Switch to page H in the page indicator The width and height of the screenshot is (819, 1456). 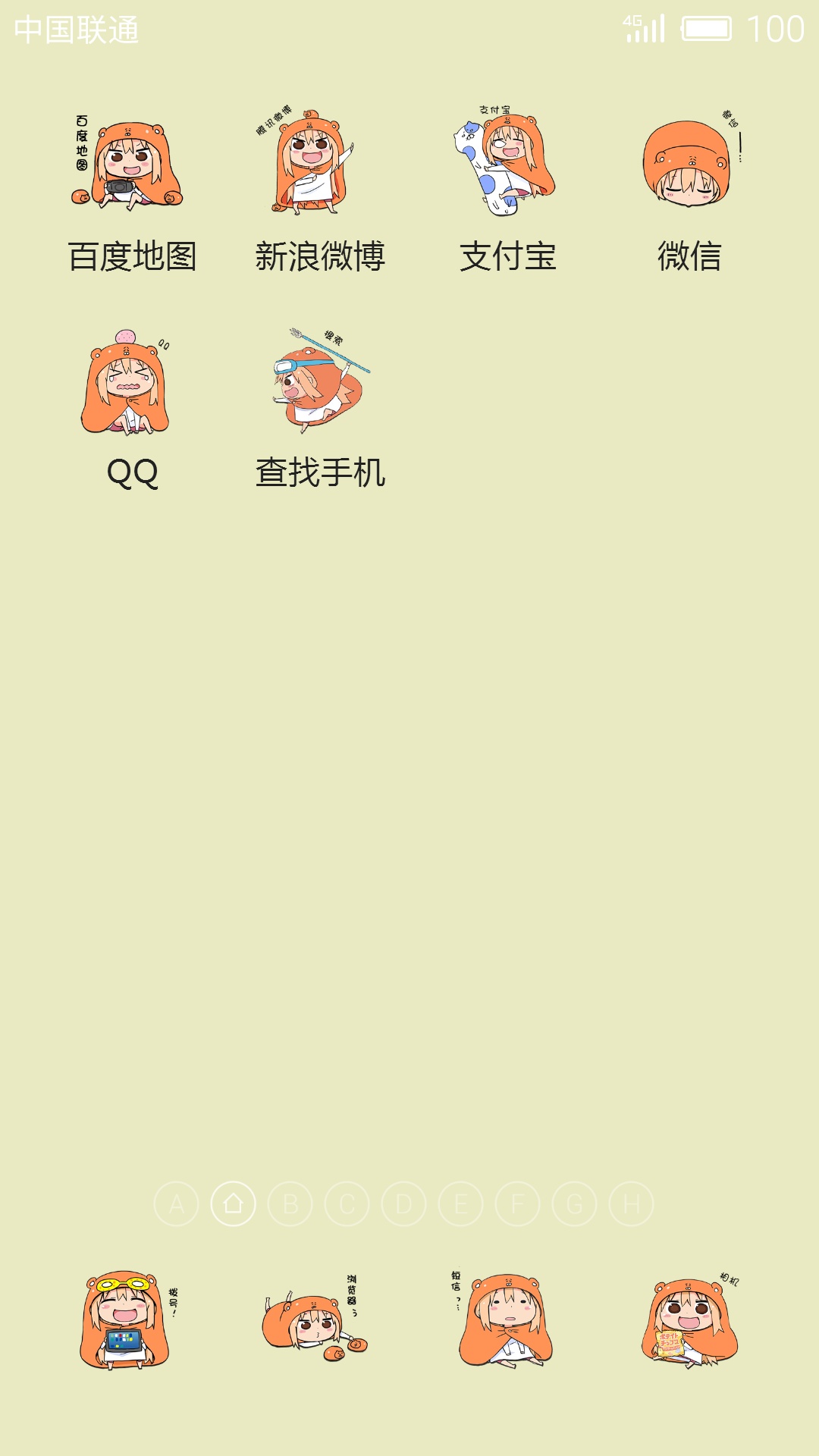(632, 1204)
